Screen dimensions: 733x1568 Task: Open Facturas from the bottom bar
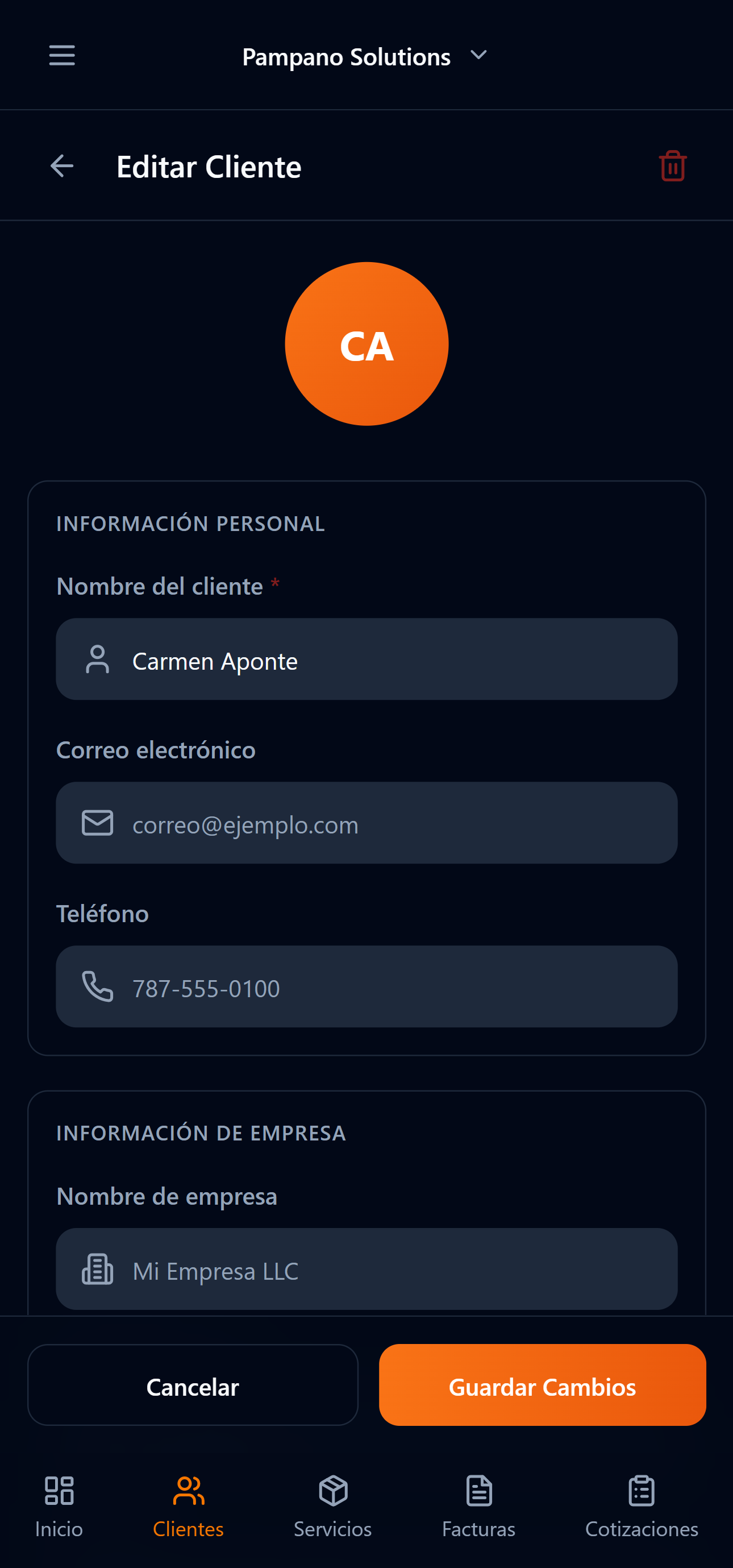pyautogui.click(x=478, y=1505)
